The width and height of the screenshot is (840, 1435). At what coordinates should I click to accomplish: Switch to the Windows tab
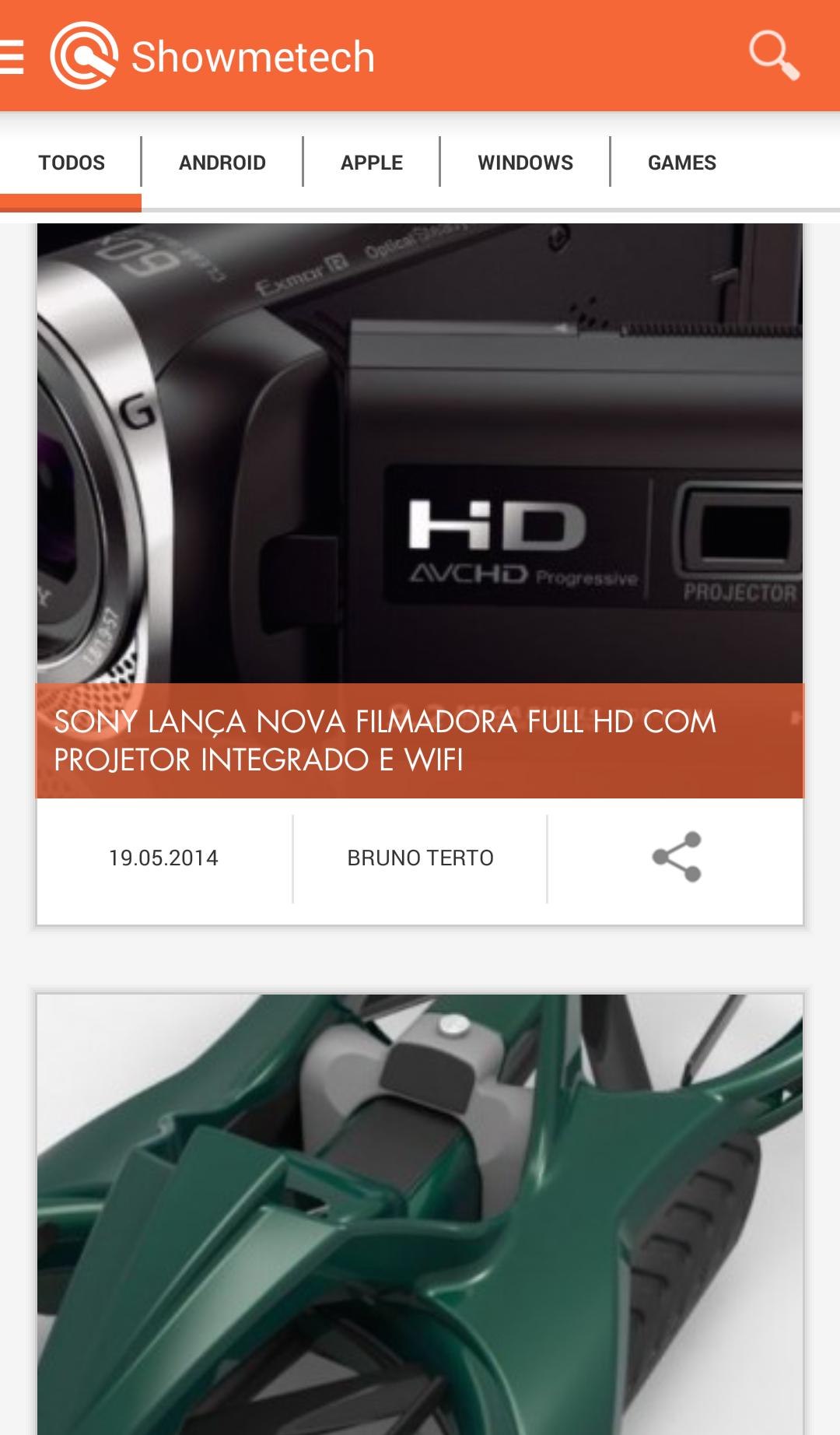click(525, 163)
